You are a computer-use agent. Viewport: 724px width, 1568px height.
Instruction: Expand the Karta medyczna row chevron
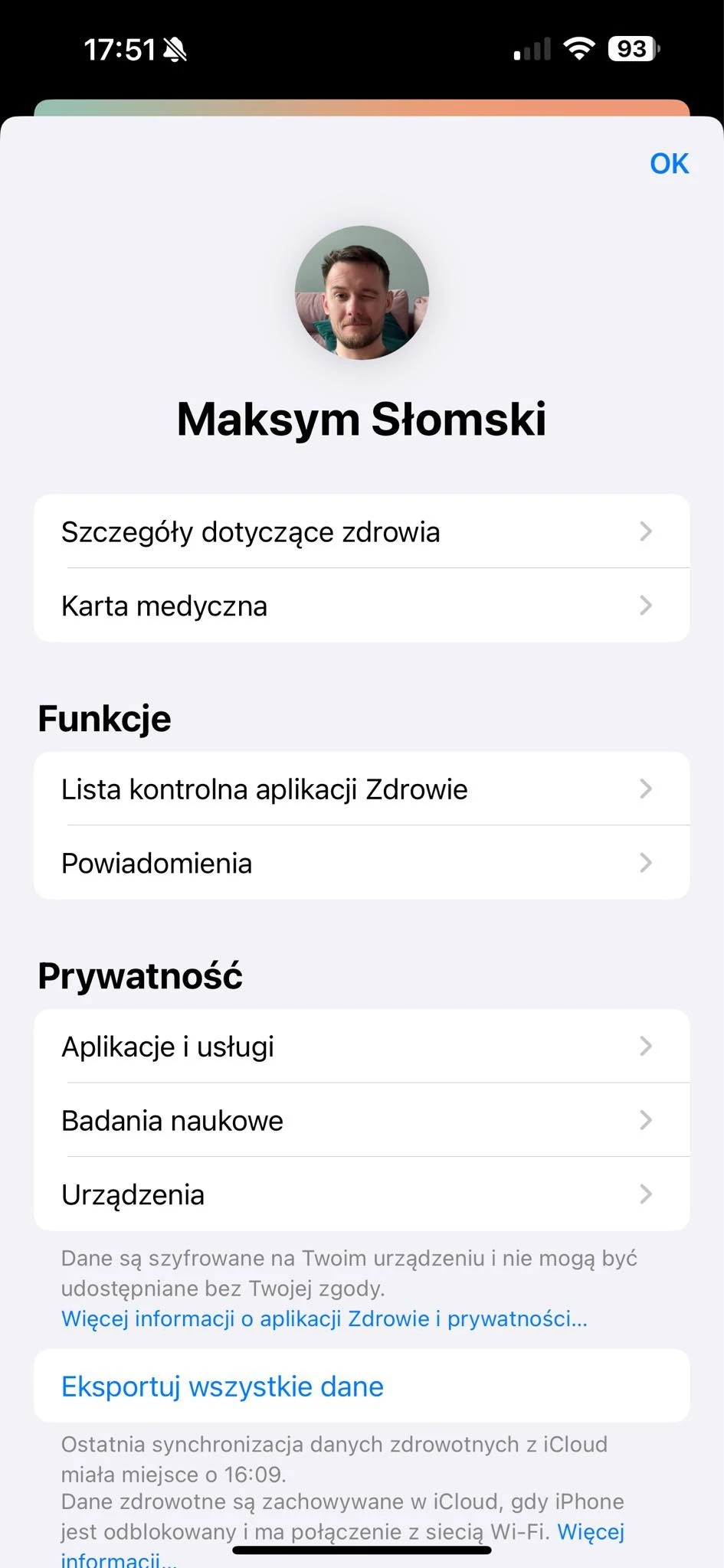tap(646, 606)
